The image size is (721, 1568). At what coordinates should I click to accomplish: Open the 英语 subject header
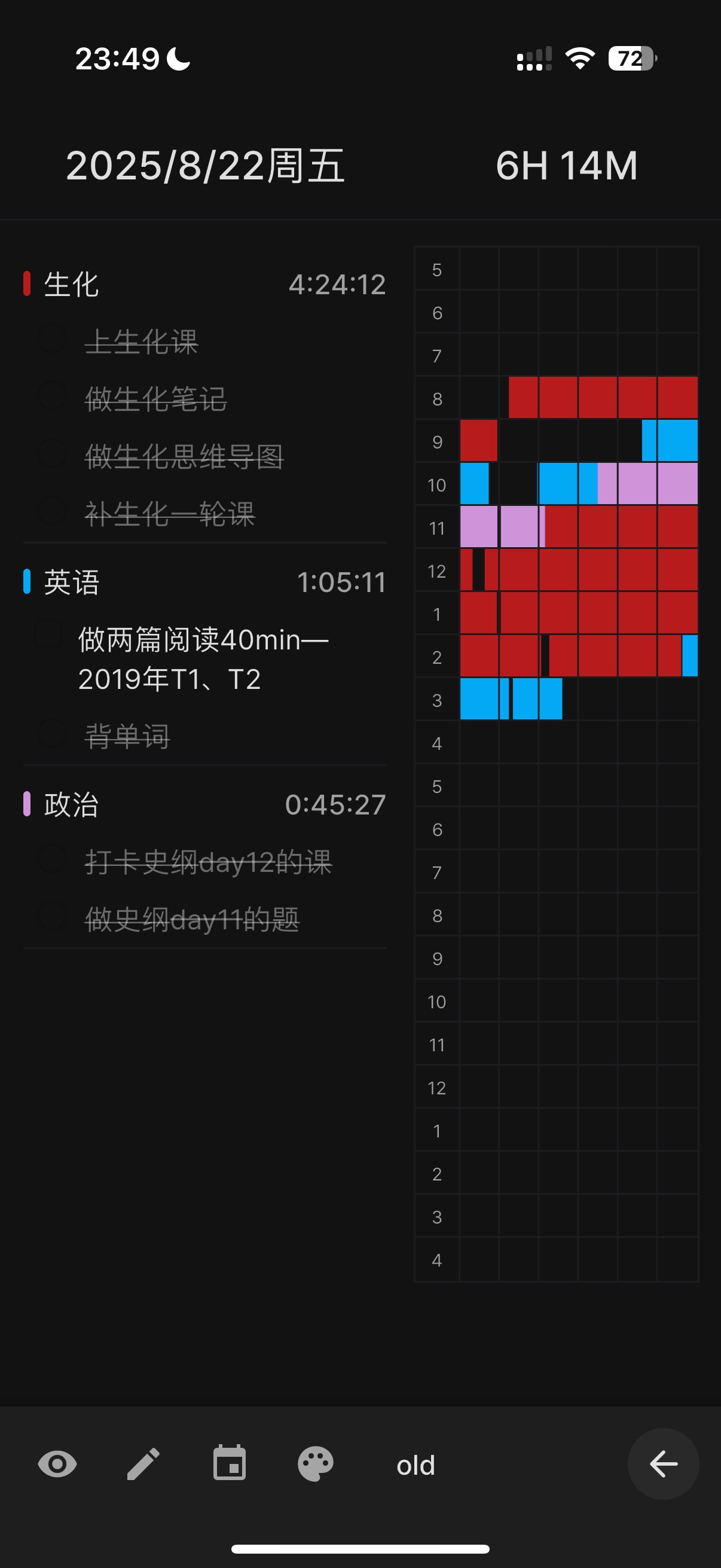point(71,582)
